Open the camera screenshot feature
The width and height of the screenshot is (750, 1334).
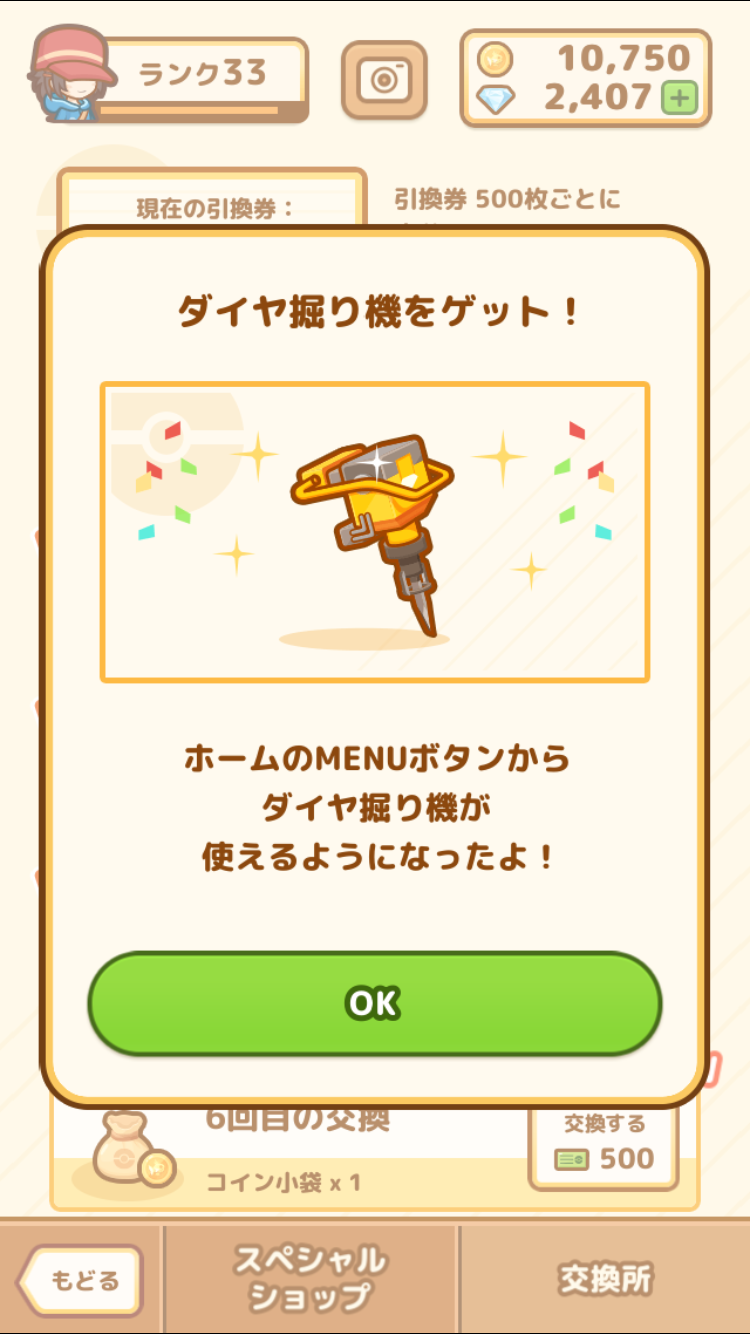tap(385, 77)
